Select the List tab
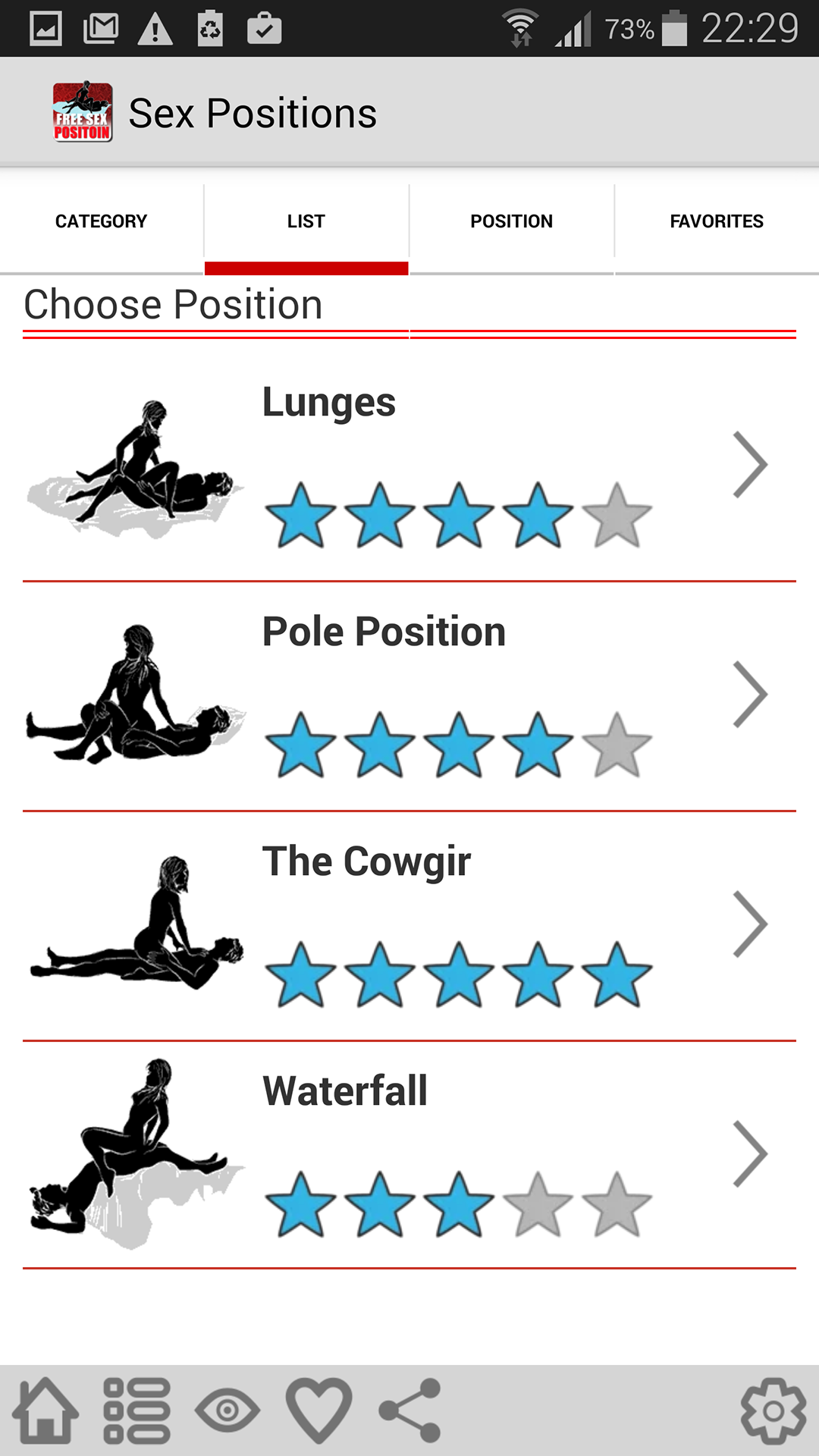The height and width of the screenshot is (1456, 819). tap(306, 221)
